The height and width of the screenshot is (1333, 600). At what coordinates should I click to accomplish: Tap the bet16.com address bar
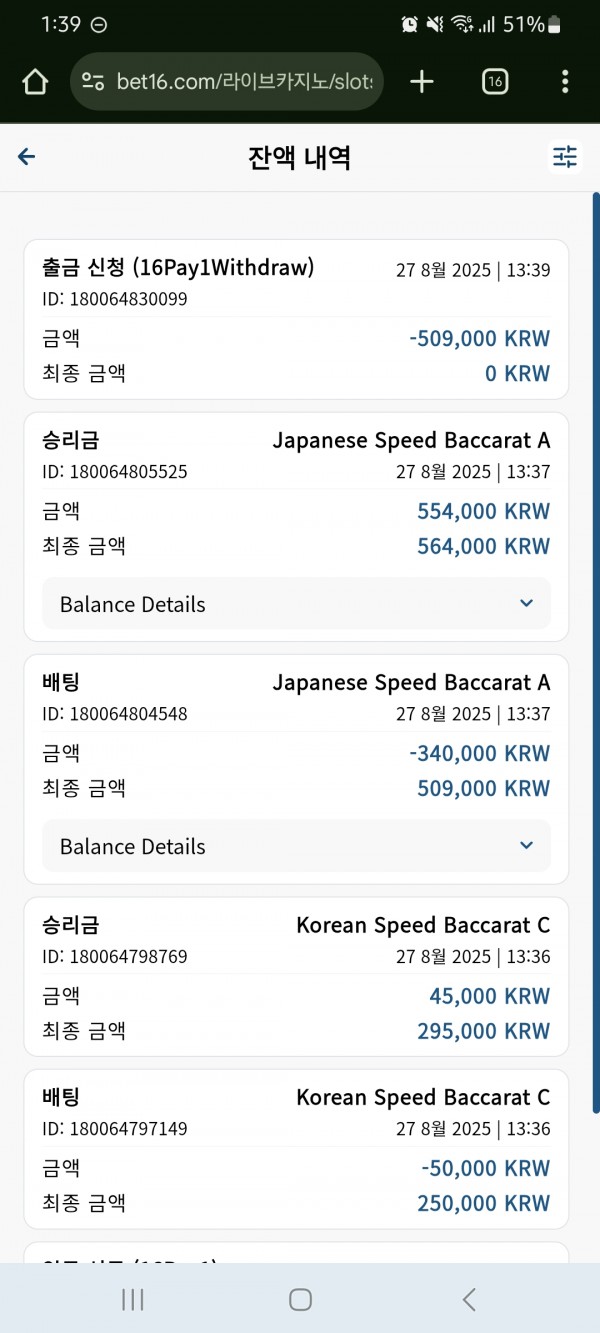(227, 82)
